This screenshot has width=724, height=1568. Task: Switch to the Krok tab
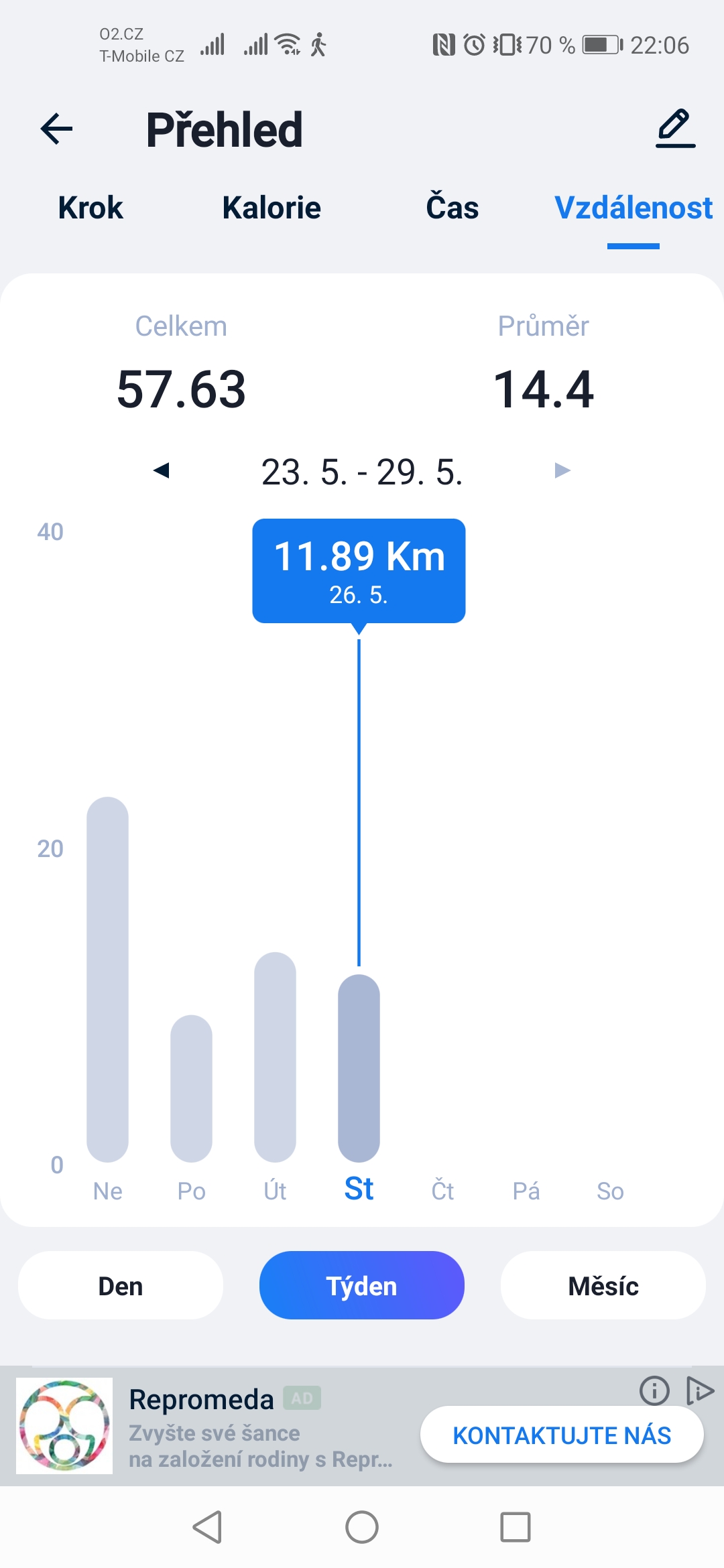[x=90, y=208]
